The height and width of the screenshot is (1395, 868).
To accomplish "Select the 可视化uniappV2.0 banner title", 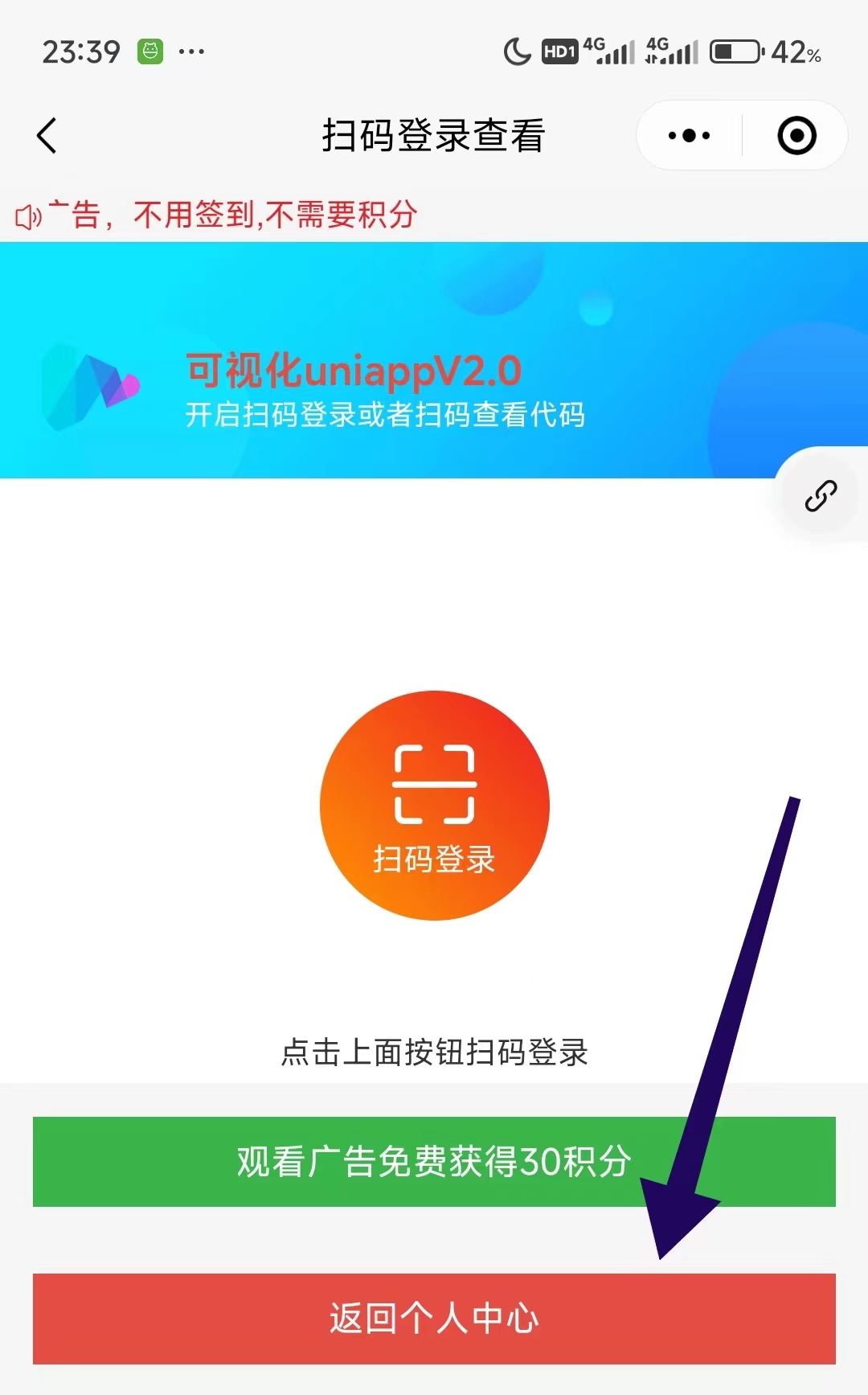I will (352, 371).
